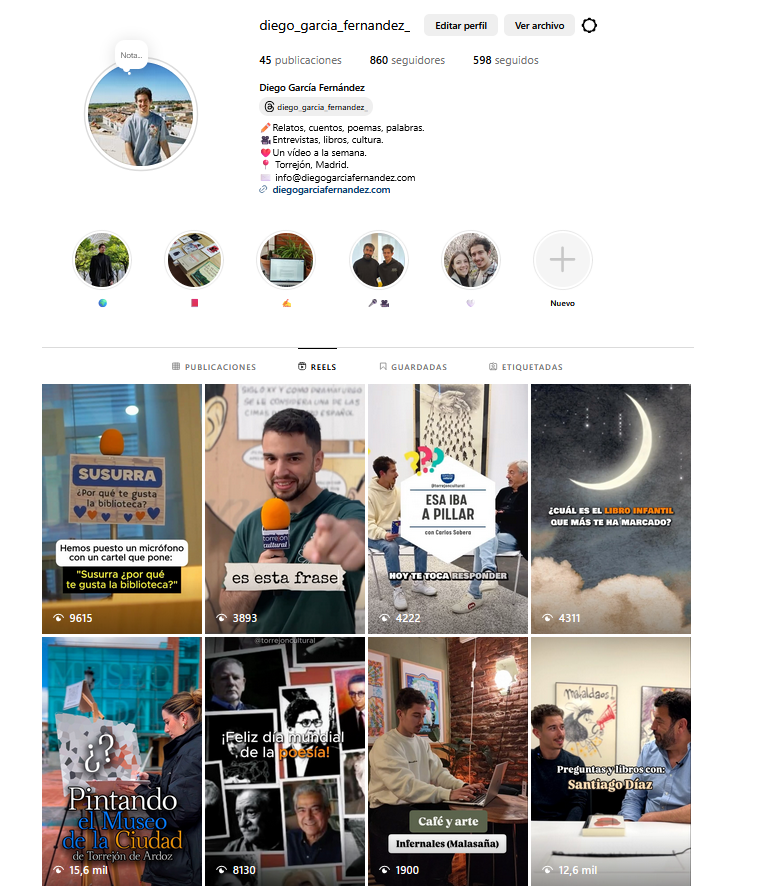Open the libro infantil moon reel
This screenshot has height=888, width=759.
610,508
